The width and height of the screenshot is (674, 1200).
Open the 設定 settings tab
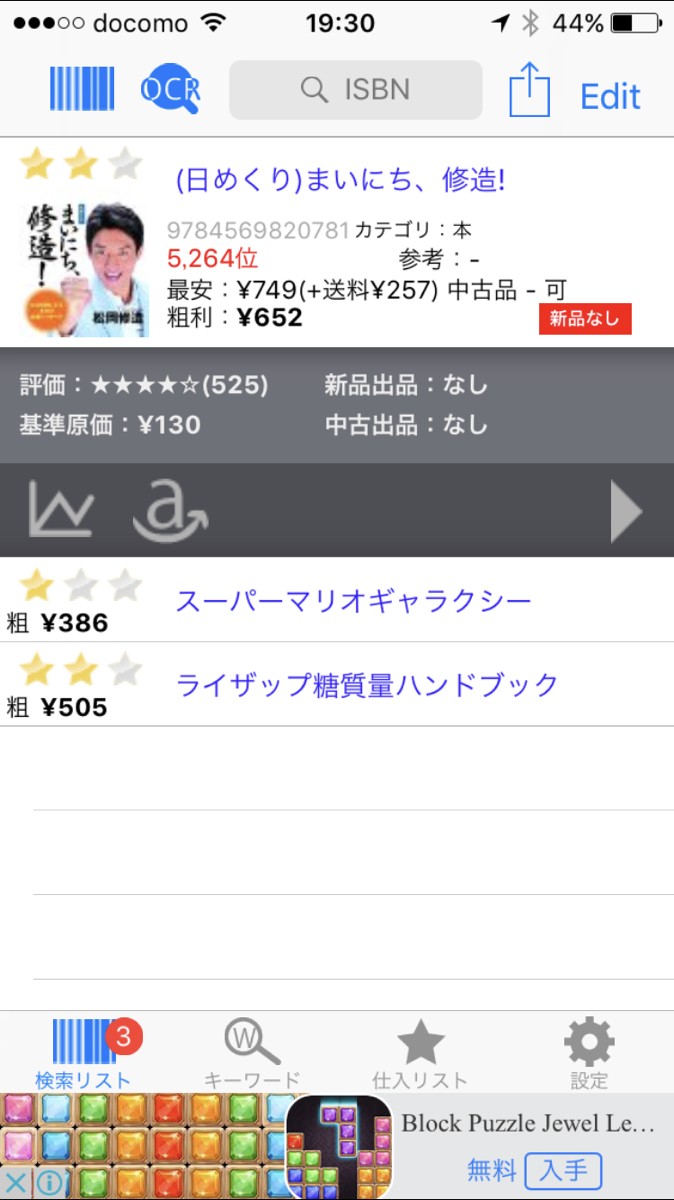[x=589, y=1054]
